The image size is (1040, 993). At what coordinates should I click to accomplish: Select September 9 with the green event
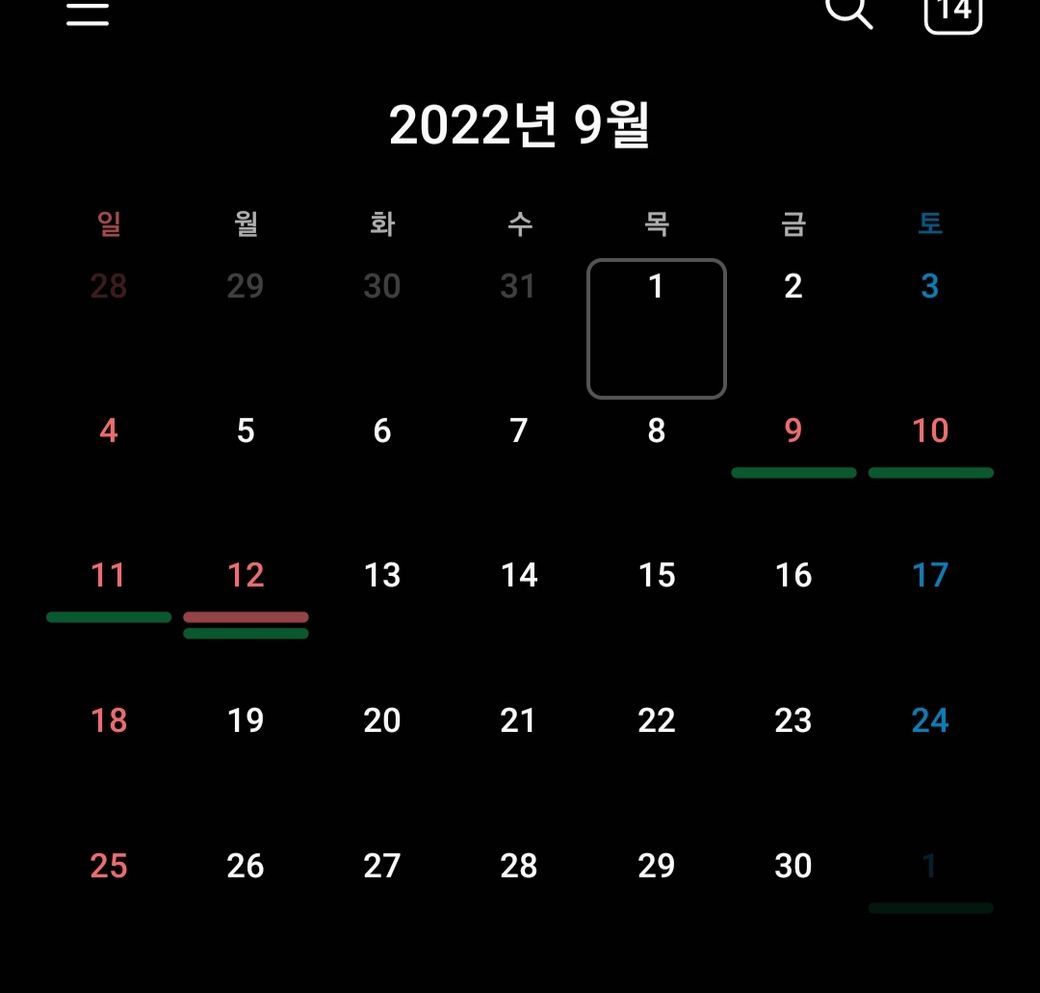tap(793, 443)
